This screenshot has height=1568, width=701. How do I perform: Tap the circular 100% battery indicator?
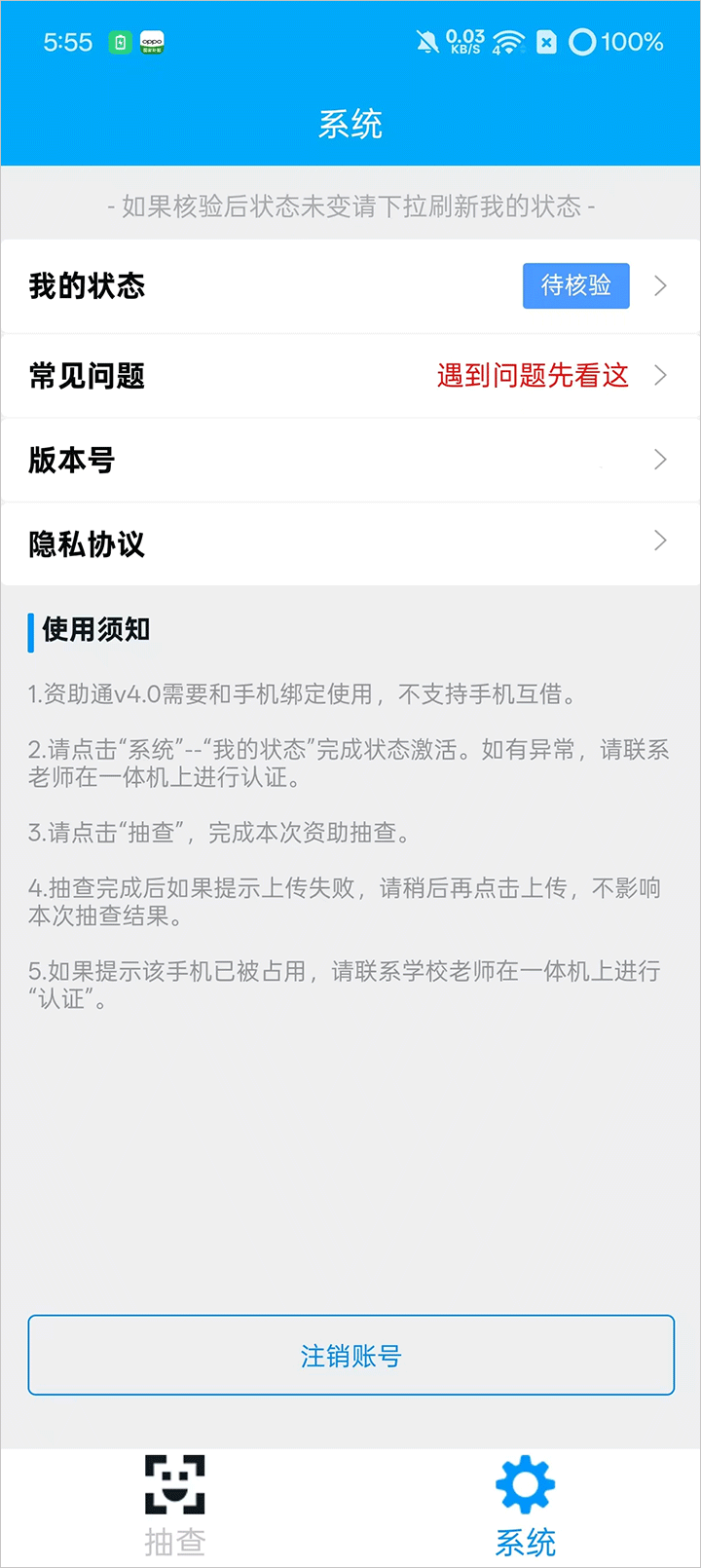(582, 42)
